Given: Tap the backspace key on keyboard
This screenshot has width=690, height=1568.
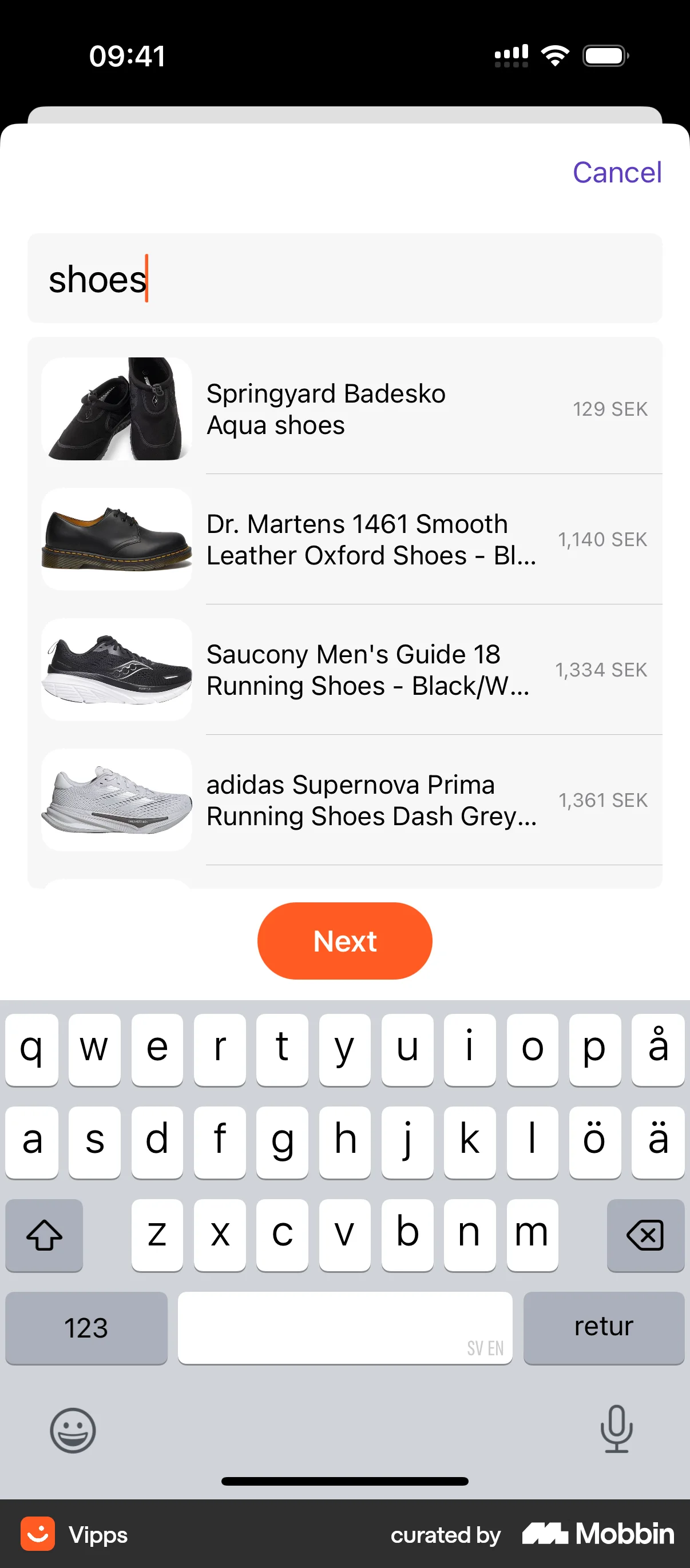Looking at the screenshot, I should [645, 1235].
